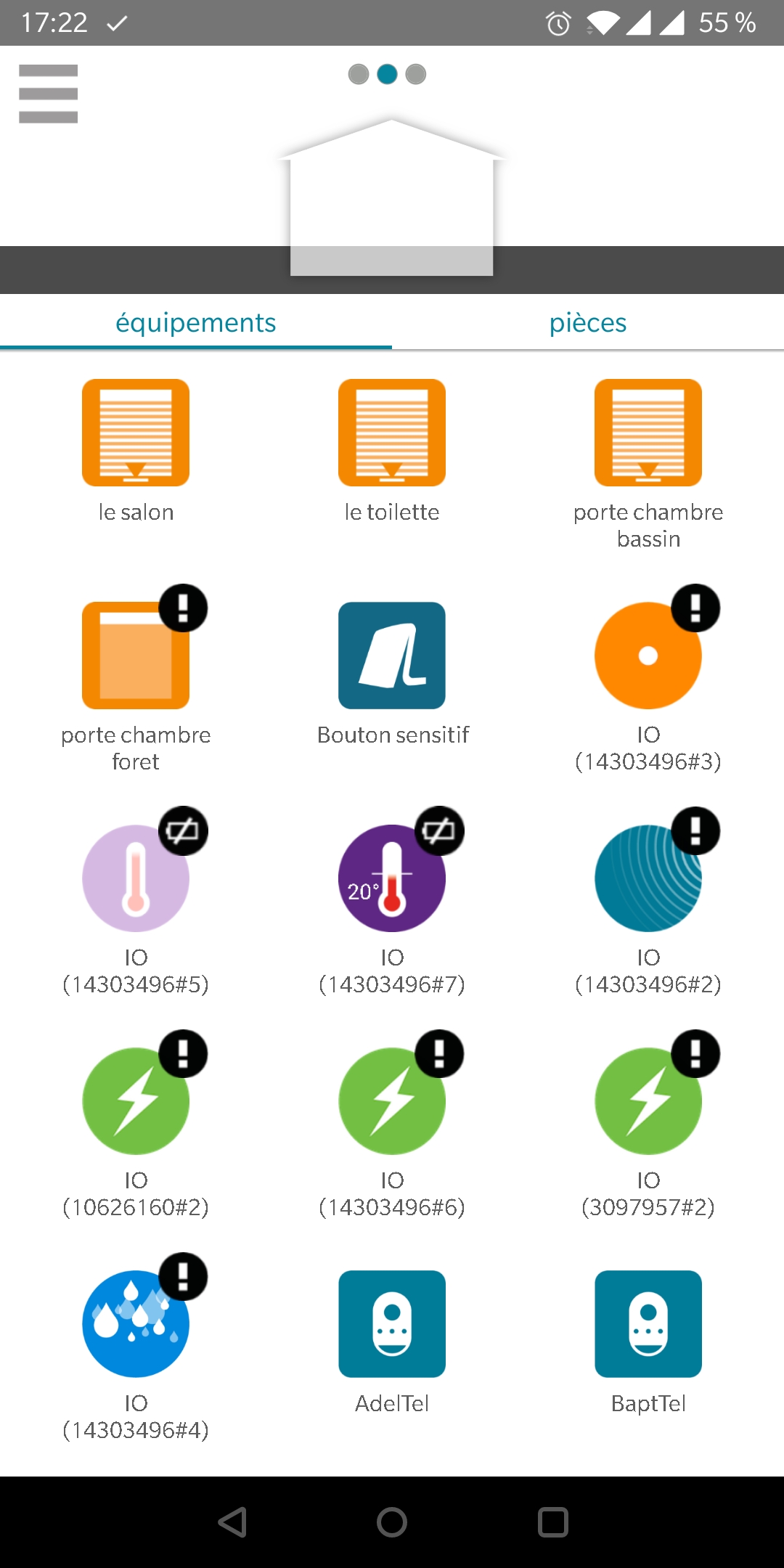Tap the house icon at top
784x1568 pixels.
392,197
